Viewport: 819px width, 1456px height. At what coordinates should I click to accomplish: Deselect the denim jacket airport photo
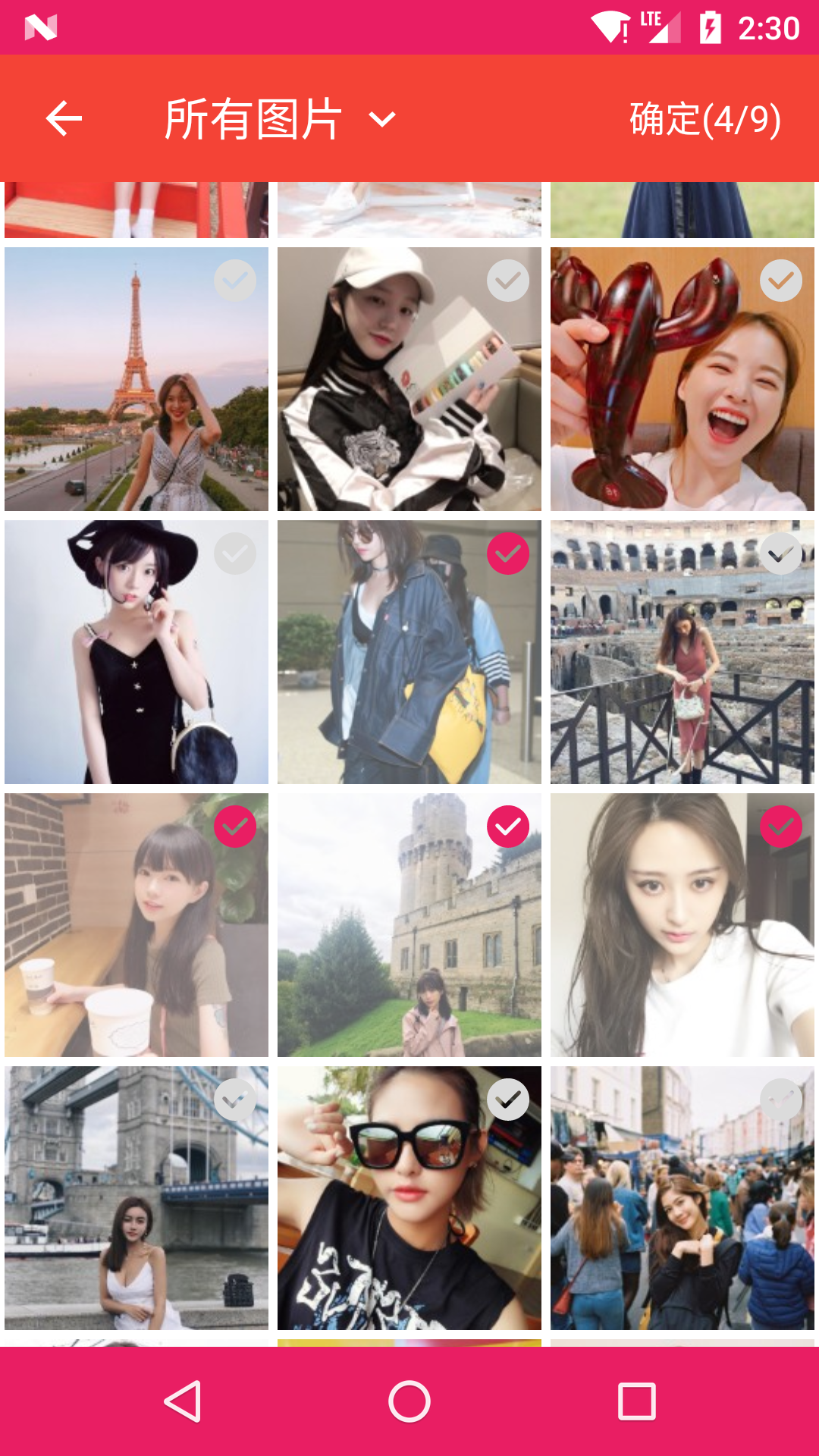tap(508, 554)
